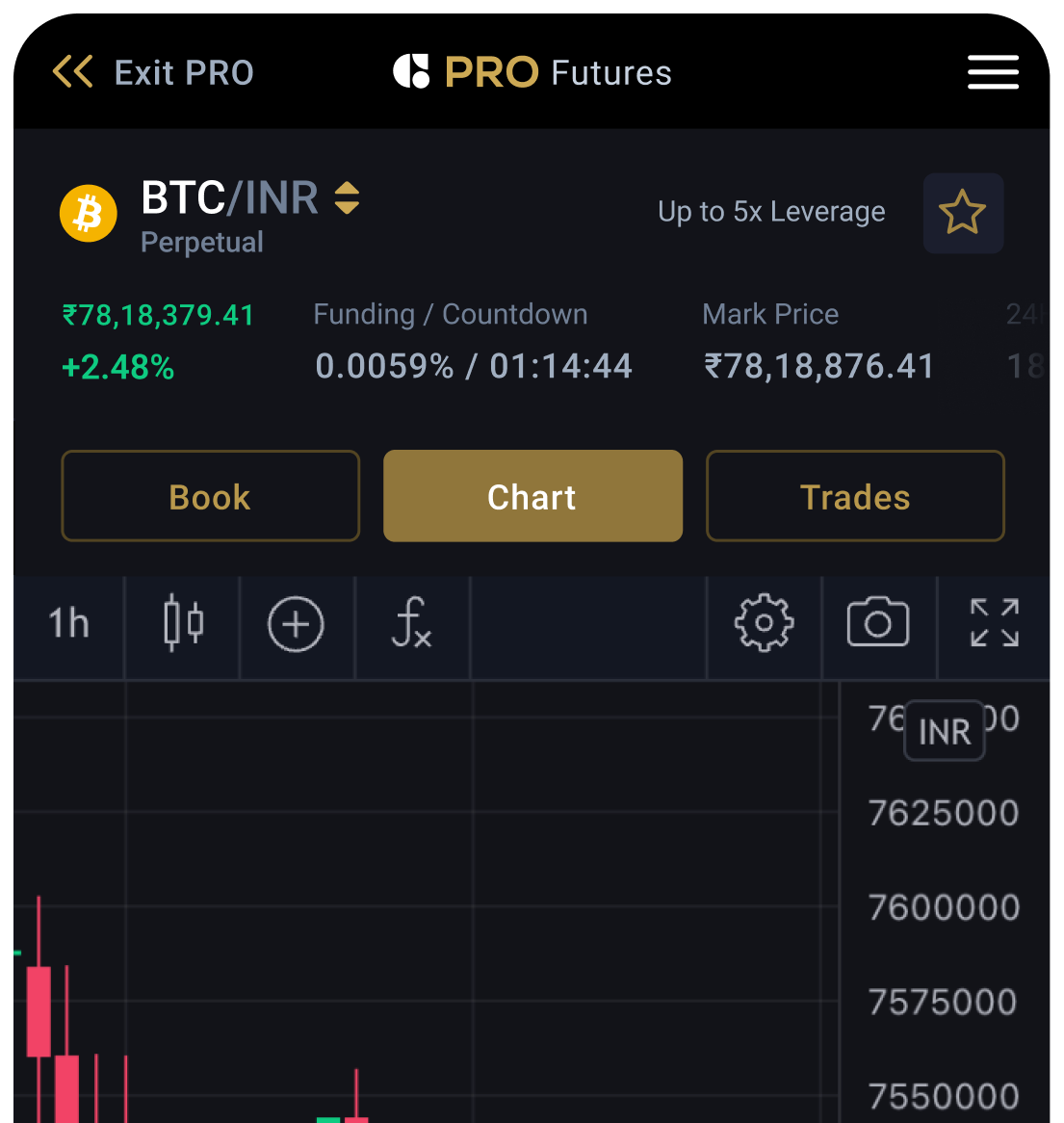Open the BTC/INR pair switcher arrows
Image resolution: width=1064 pixels, height=1123 pixels.
click(346, 198)
